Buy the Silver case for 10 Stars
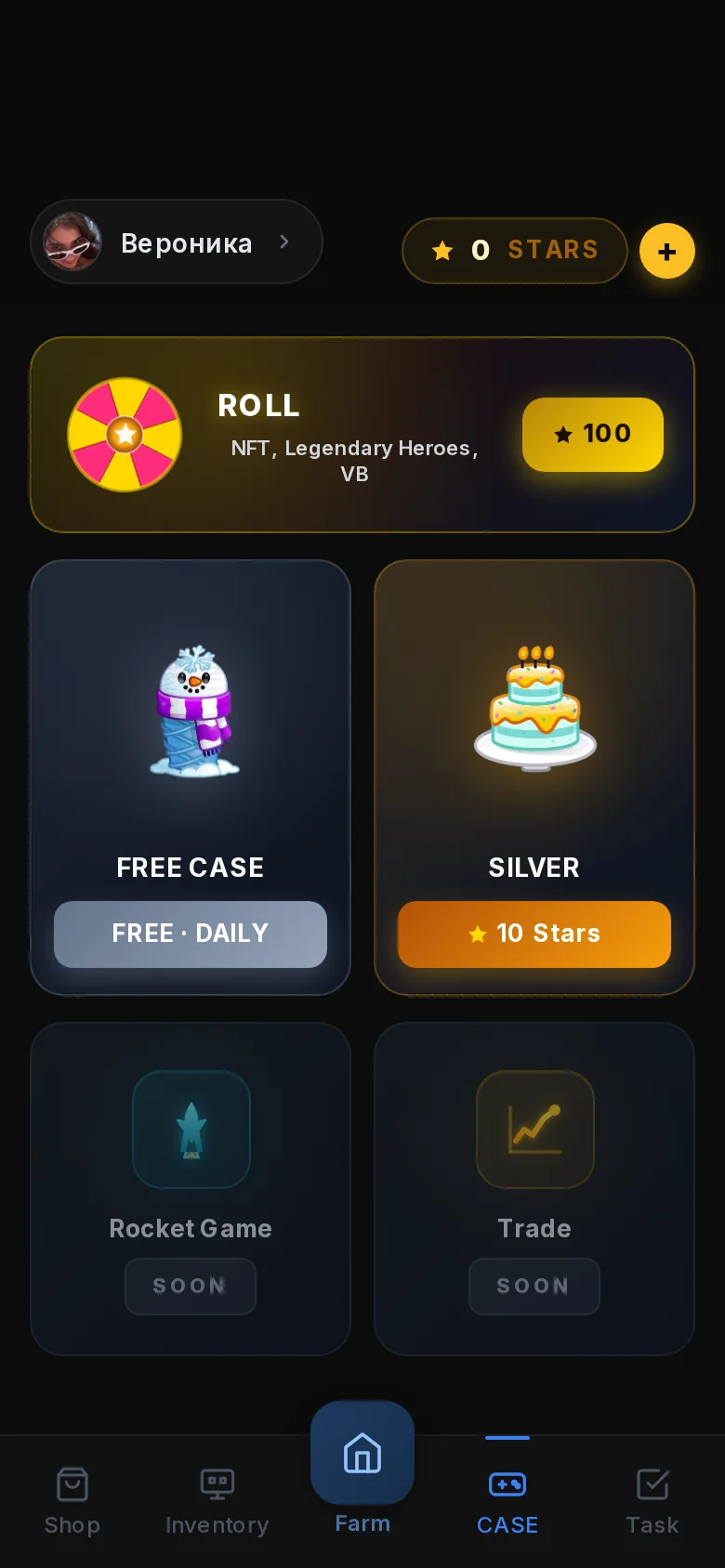Screen dimensions: 725x1568 [534, 934]
